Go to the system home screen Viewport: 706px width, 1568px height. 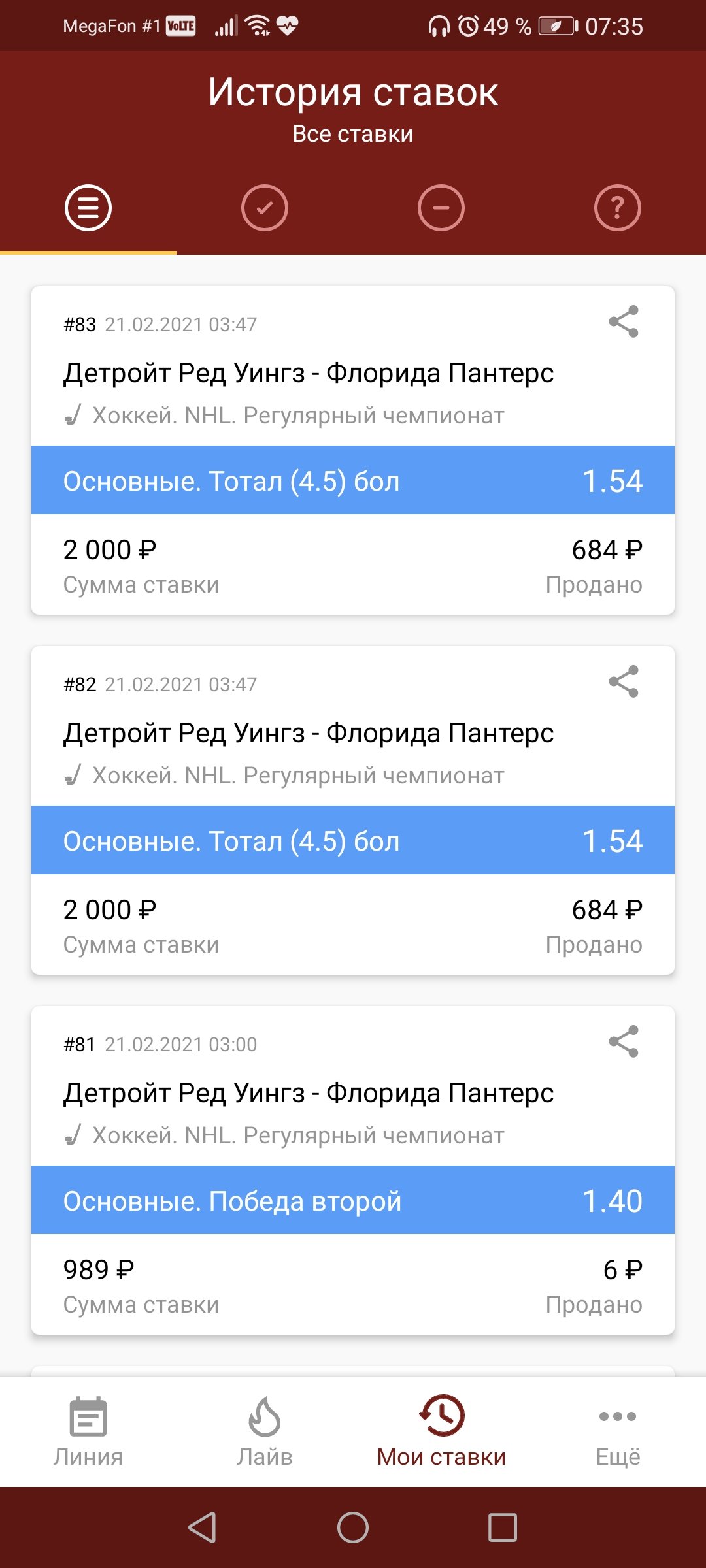(353, 1527)
